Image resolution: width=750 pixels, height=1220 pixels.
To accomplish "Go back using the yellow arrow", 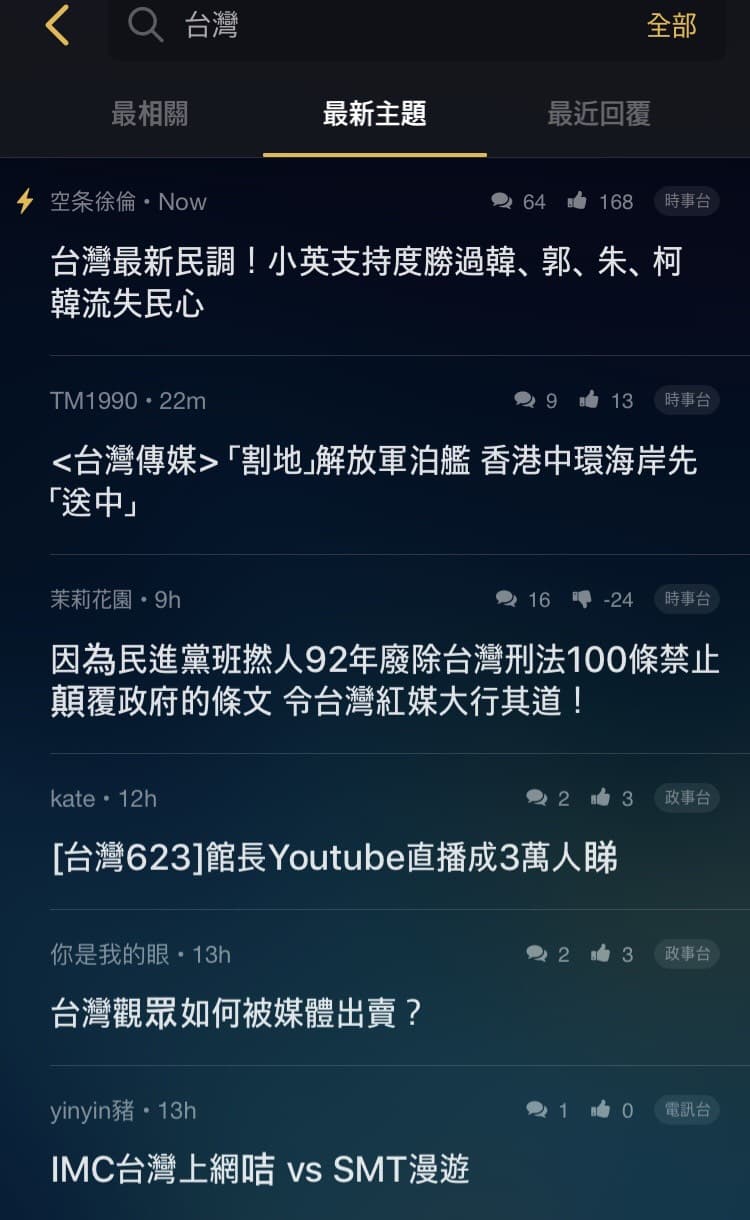I will 57,25.
